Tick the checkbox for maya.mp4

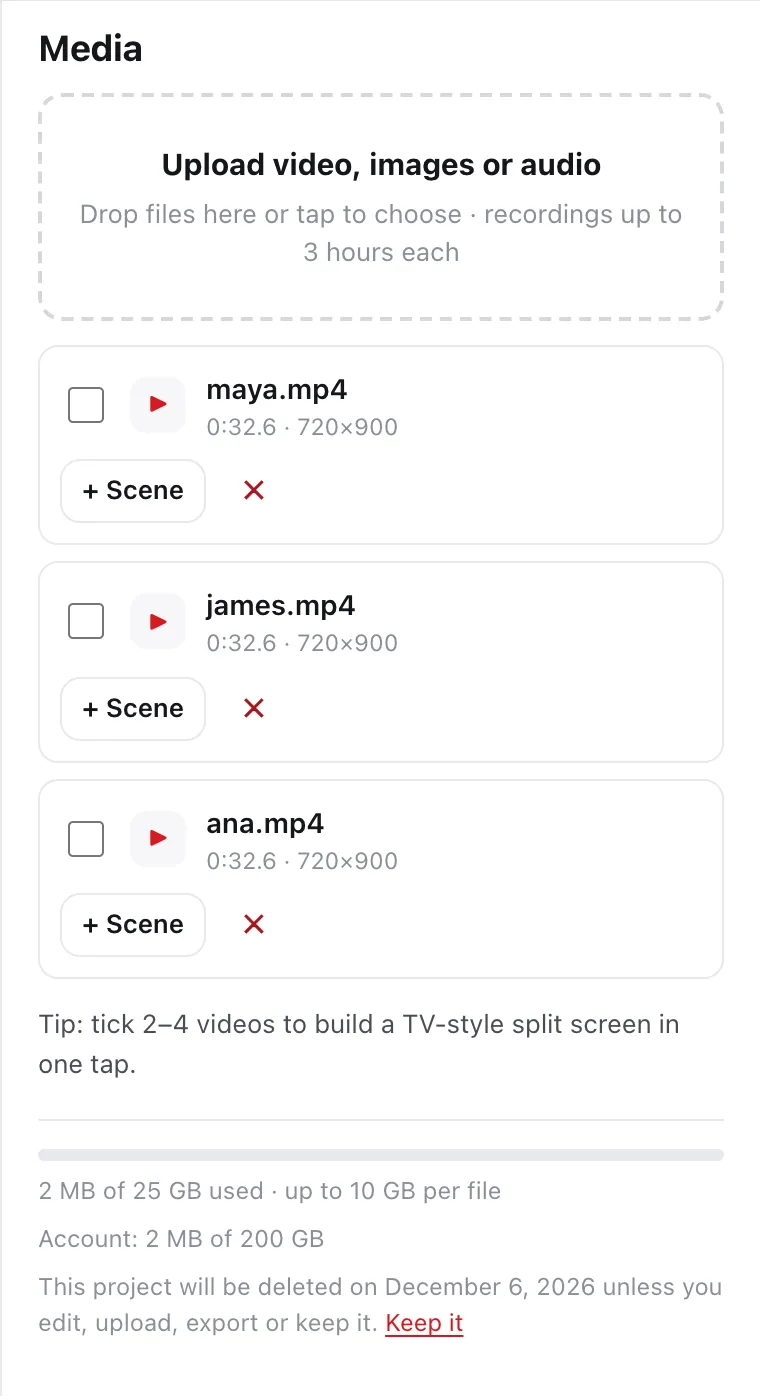click(86, 405)
